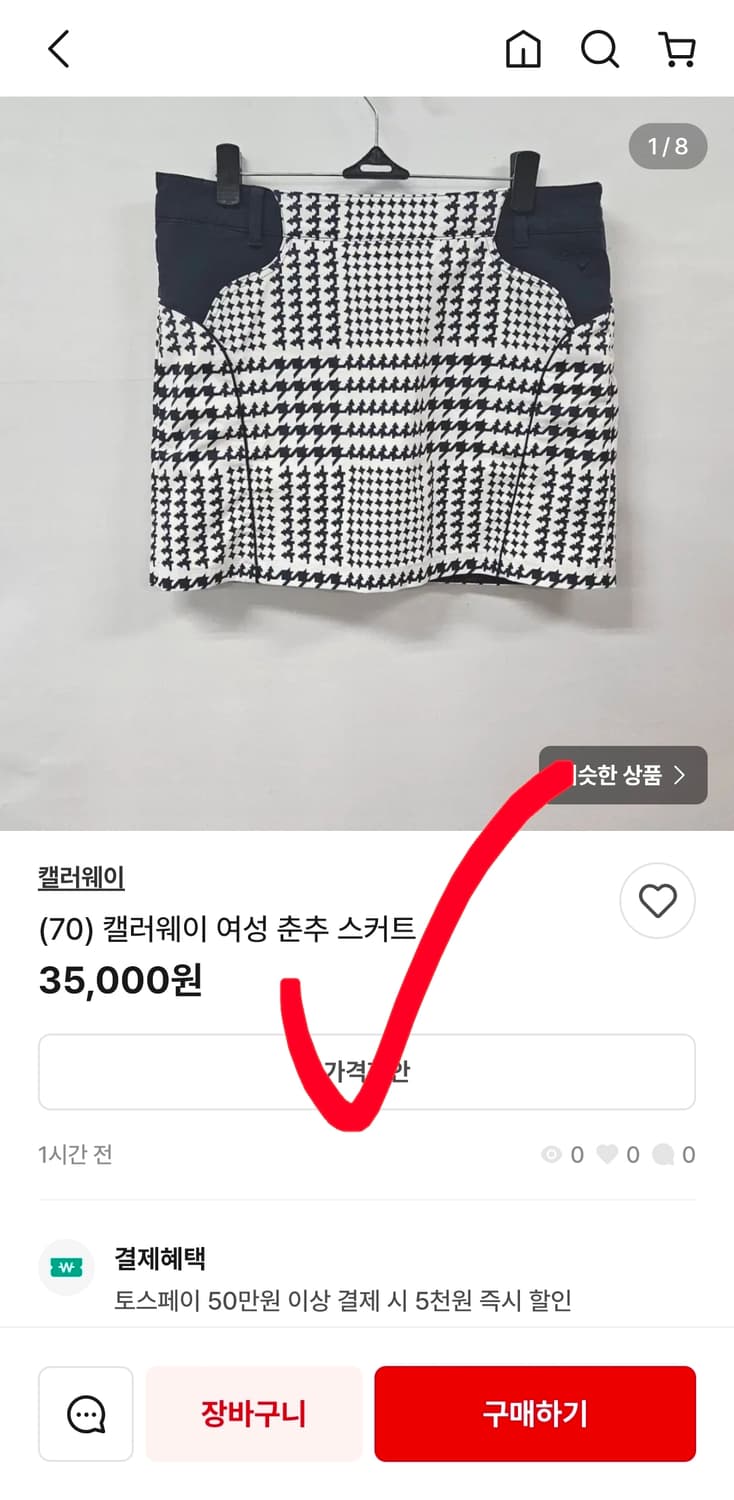Toggle the wishlist heart on the product
The width and height of the screenshot is (734, 1500).
tap(657, 900)
